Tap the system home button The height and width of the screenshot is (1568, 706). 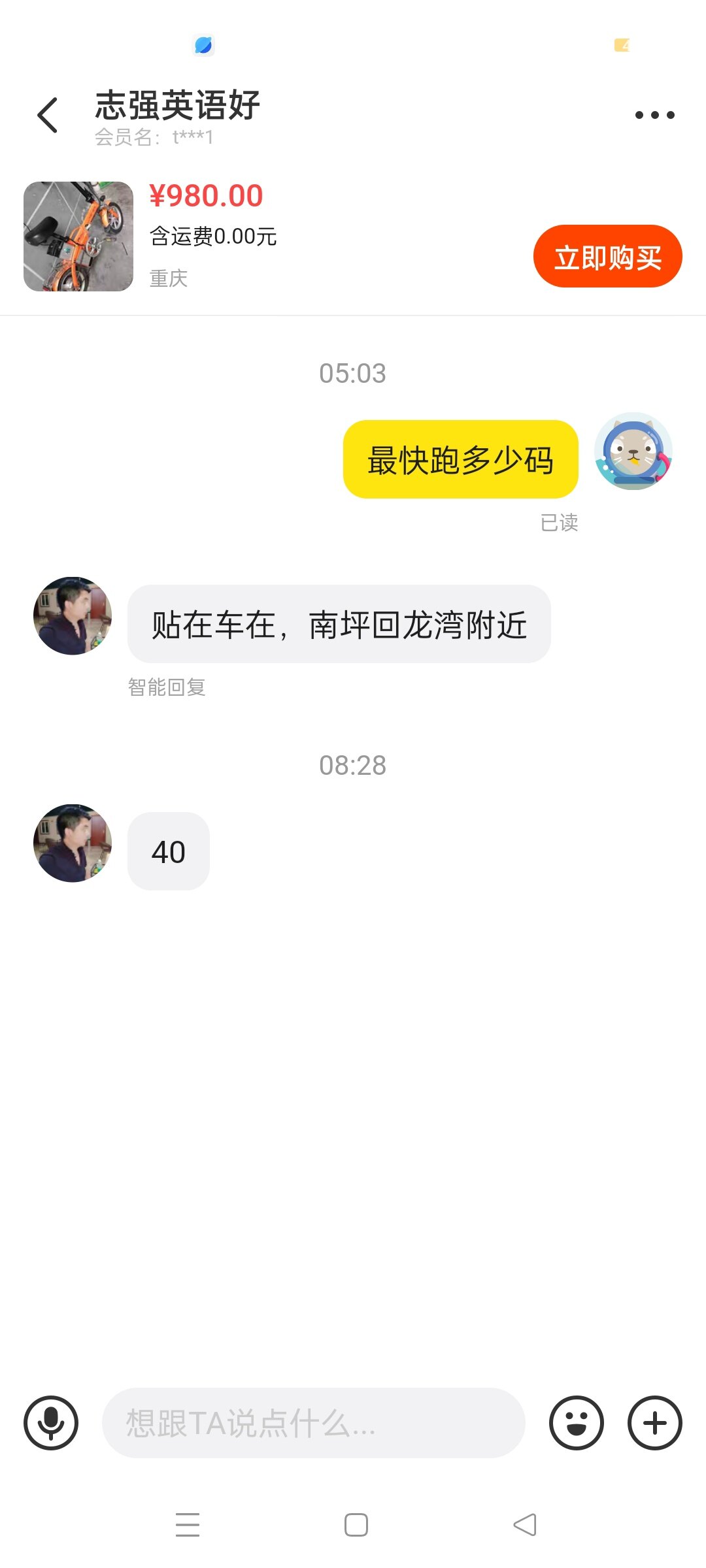(356, 1525)
